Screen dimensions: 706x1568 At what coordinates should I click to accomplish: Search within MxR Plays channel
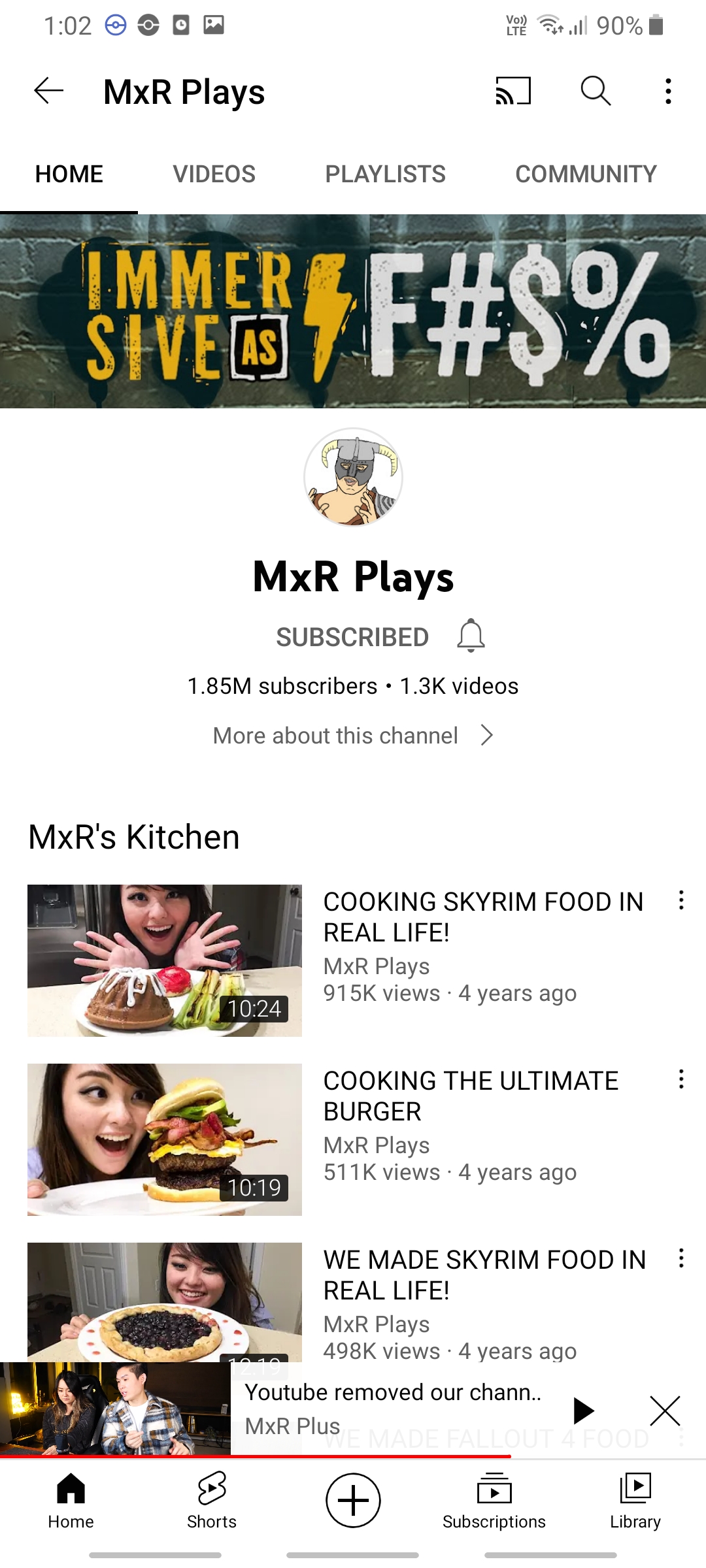point(596,91)
